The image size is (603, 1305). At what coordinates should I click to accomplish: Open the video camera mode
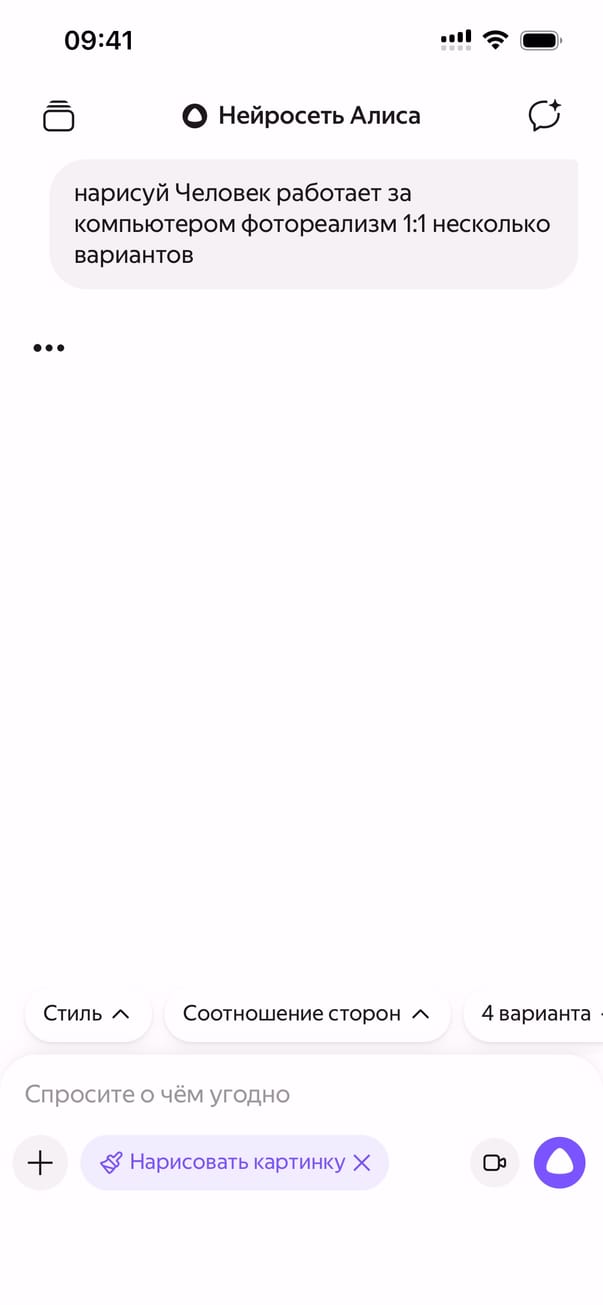(495, 1163)
